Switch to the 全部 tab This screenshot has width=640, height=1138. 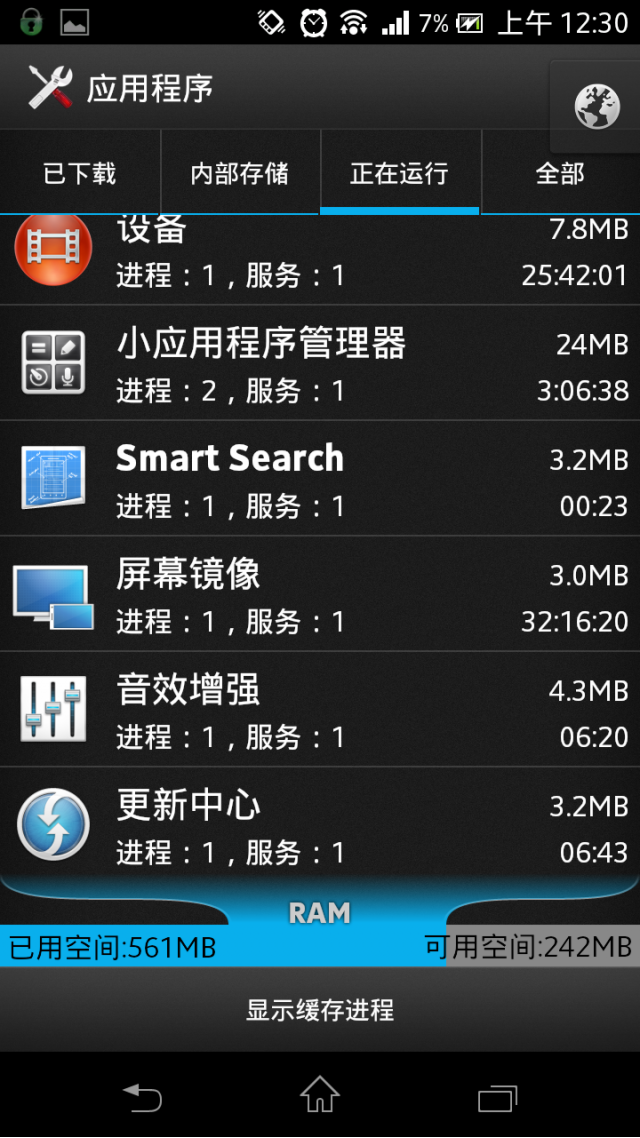(560, 174)
